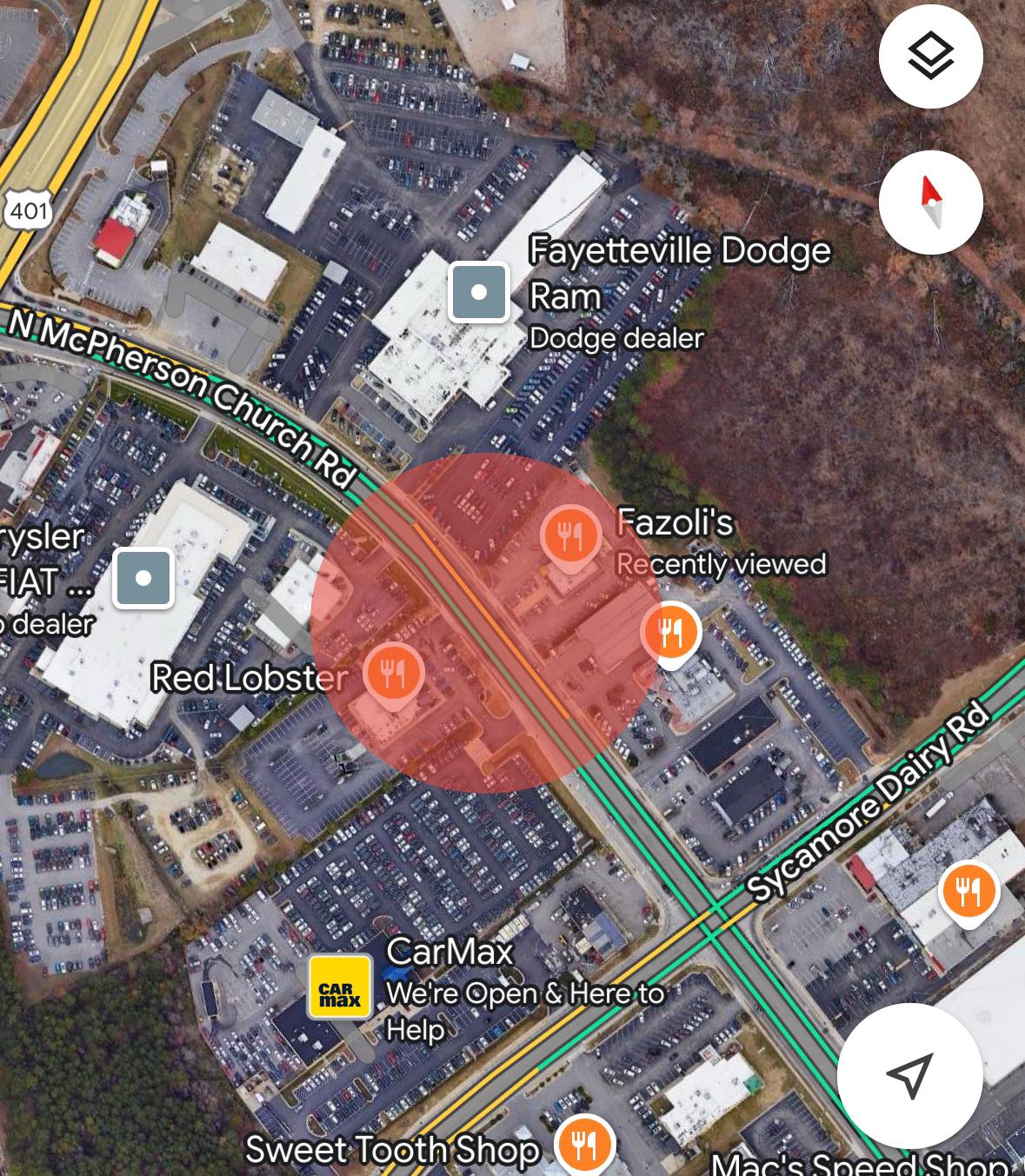Screen dimensions: 1025x1176
Task: Select Fayetteville Dodge Ram dealer marker
Action: click(478, 293)
